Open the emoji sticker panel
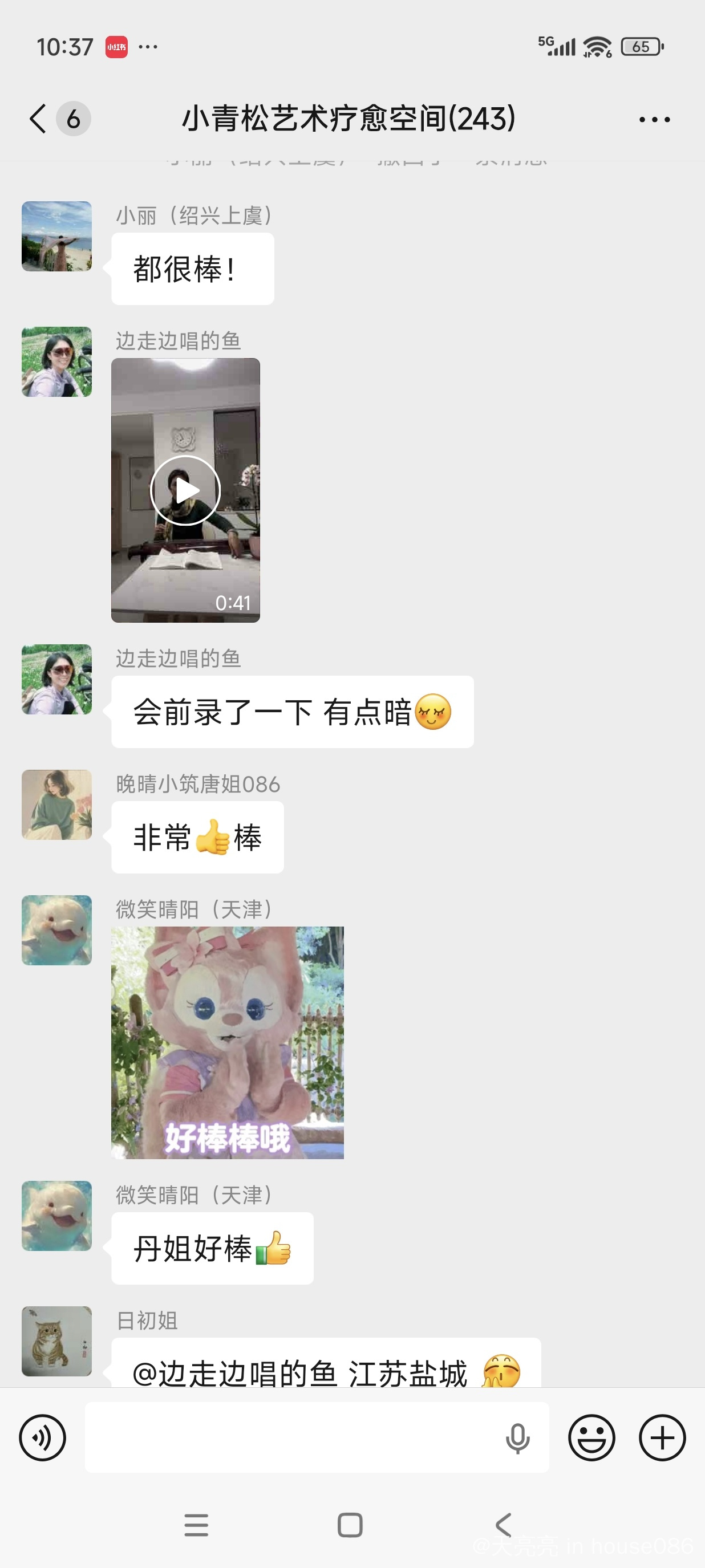 (x=591, y=1437)
